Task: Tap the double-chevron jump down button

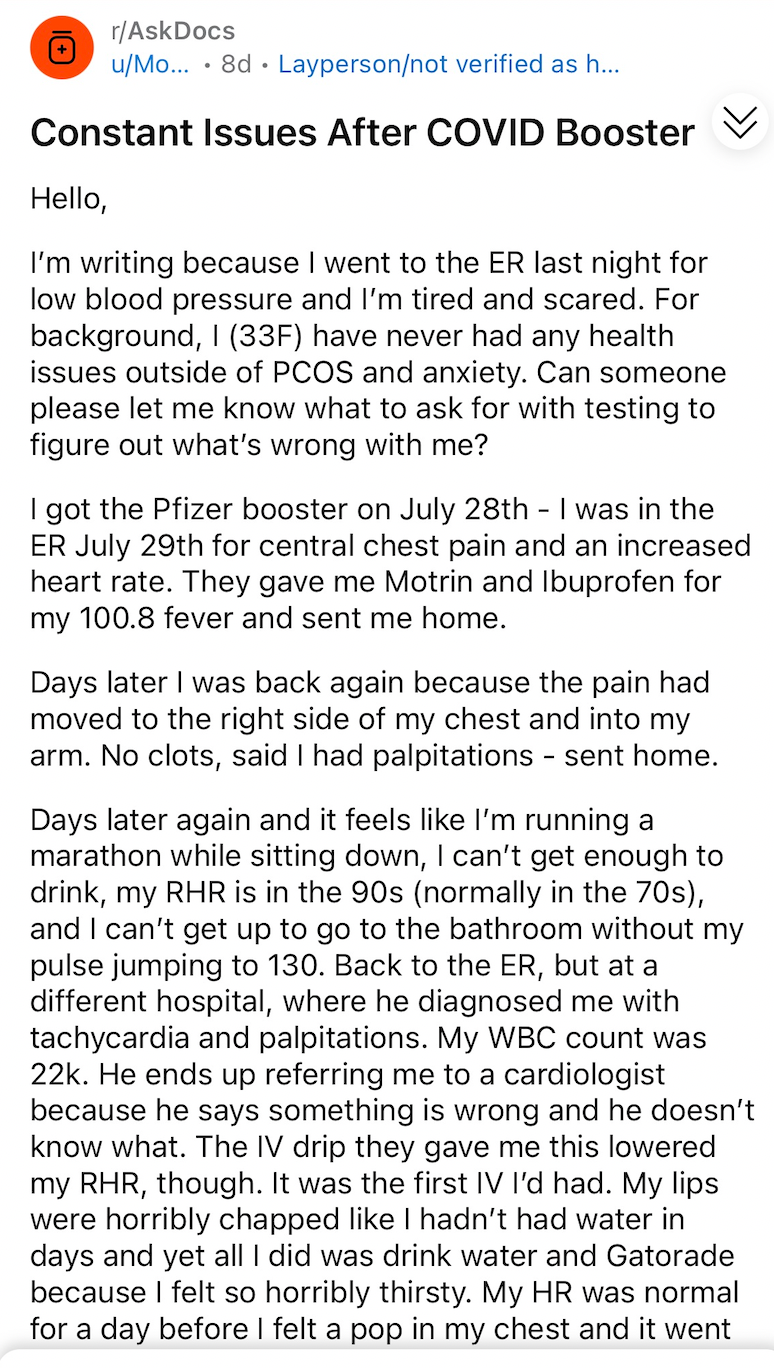Action: [740, 121]
